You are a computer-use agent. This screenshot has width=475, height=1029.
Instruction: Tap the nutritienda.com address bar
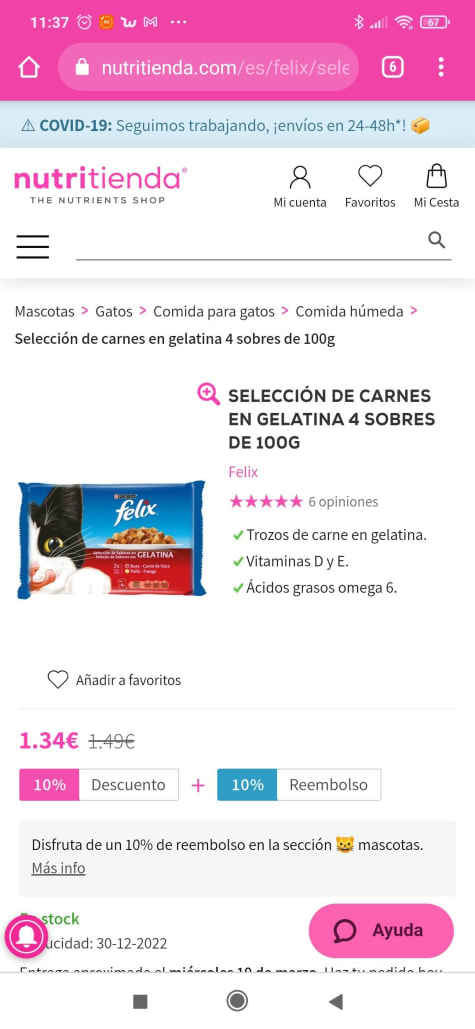pos(209,67)
